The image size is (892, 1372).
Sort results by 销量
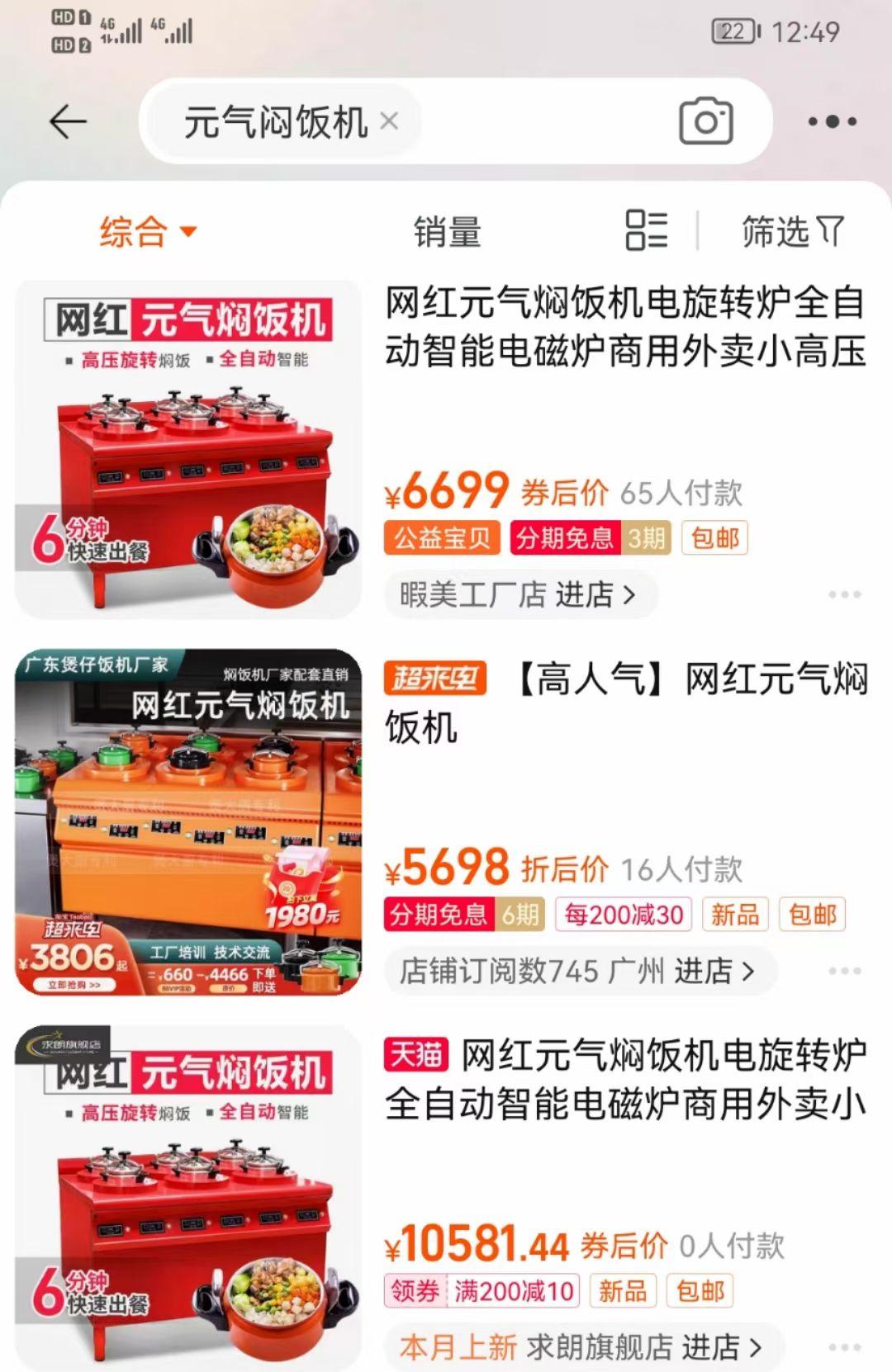(x=447, y=232)
